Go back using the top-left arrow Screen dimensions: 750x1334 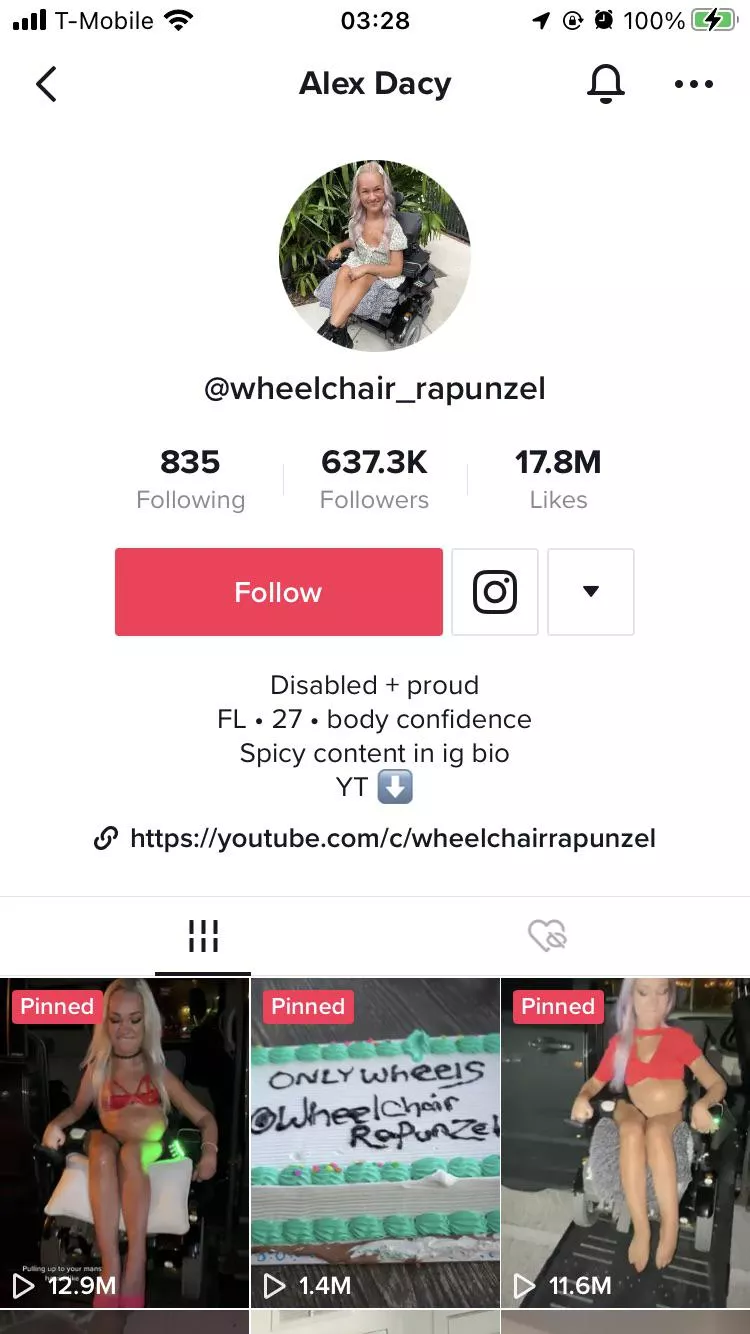pos(46,84)
